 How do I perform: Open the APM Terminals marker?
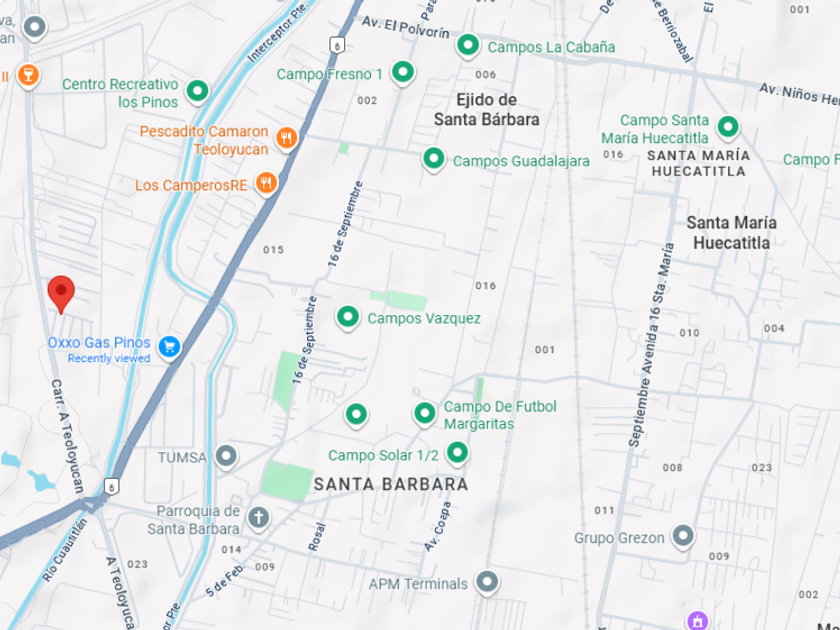coord(487,582)
